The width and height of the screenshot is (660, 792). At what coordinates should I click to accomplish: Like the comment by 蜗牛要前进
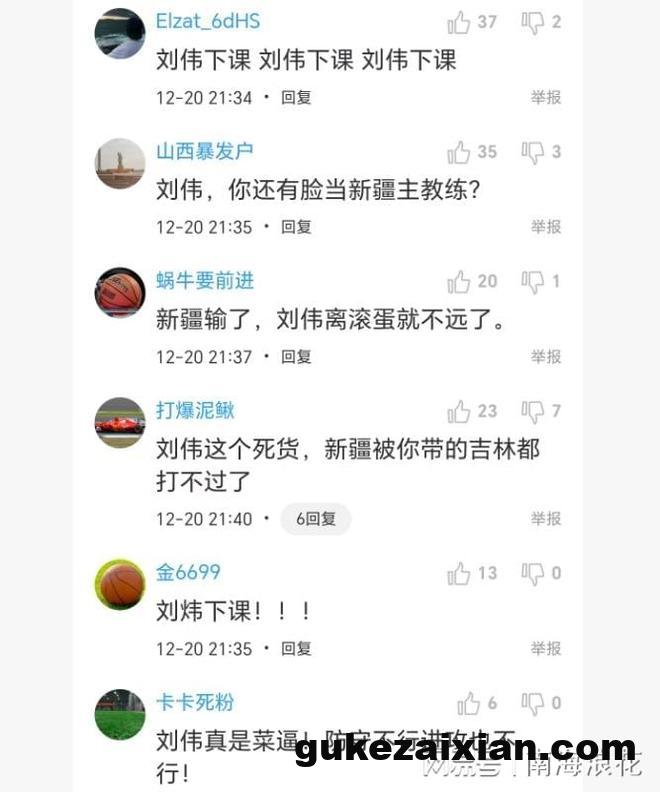(459, 281)
